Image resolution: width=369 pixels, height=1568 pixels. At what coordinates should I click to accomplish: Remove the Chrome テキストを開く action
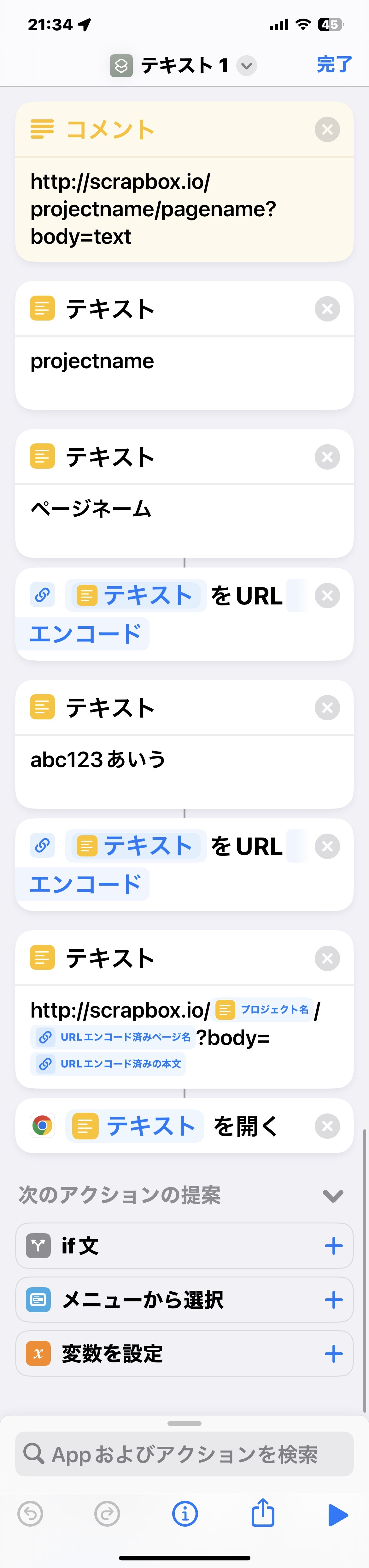click(327, 1126)
